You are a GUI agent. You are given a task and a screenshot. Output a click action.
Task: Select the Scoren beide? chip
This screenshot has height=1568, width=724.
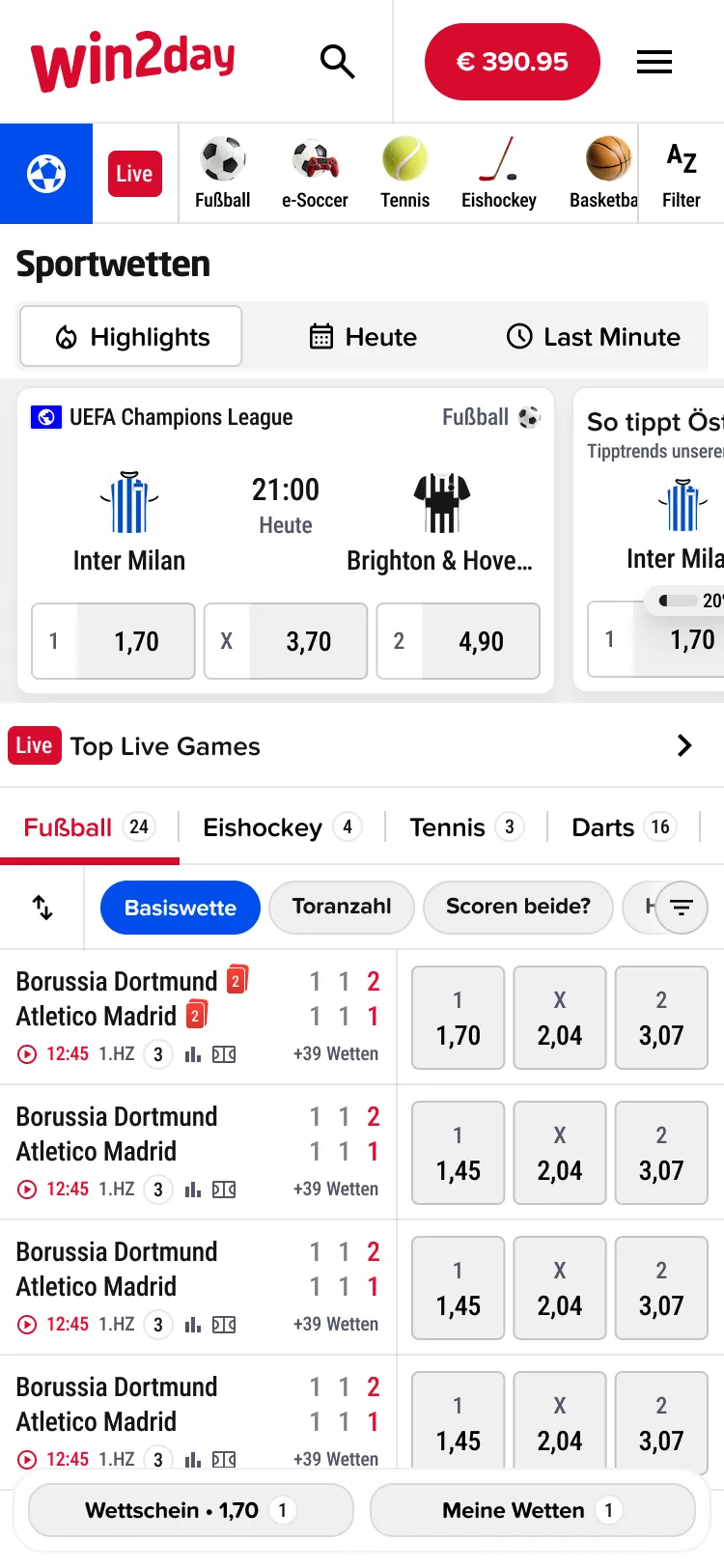coord(517,907)
